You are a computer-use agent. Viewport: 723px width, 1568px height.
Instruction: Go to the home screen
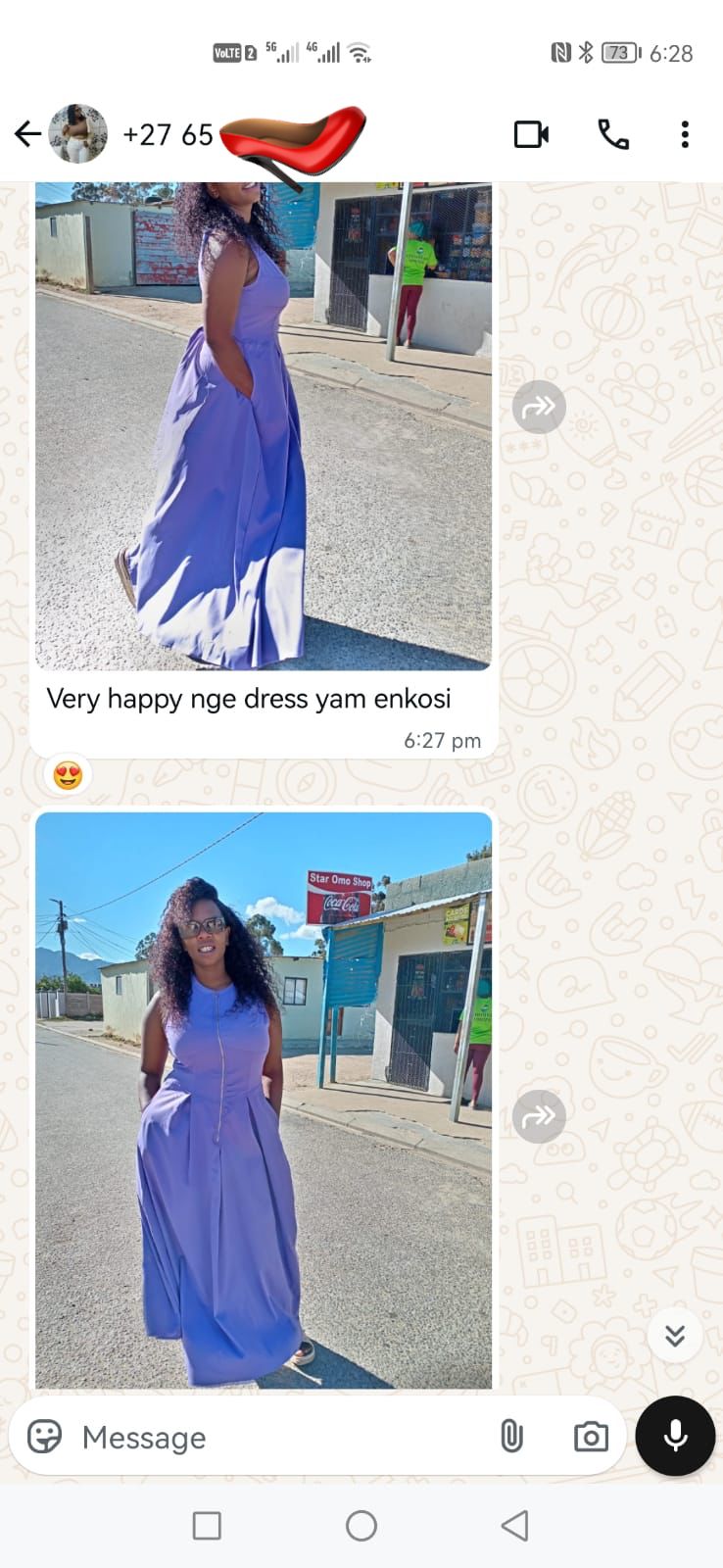point(361,1525)
